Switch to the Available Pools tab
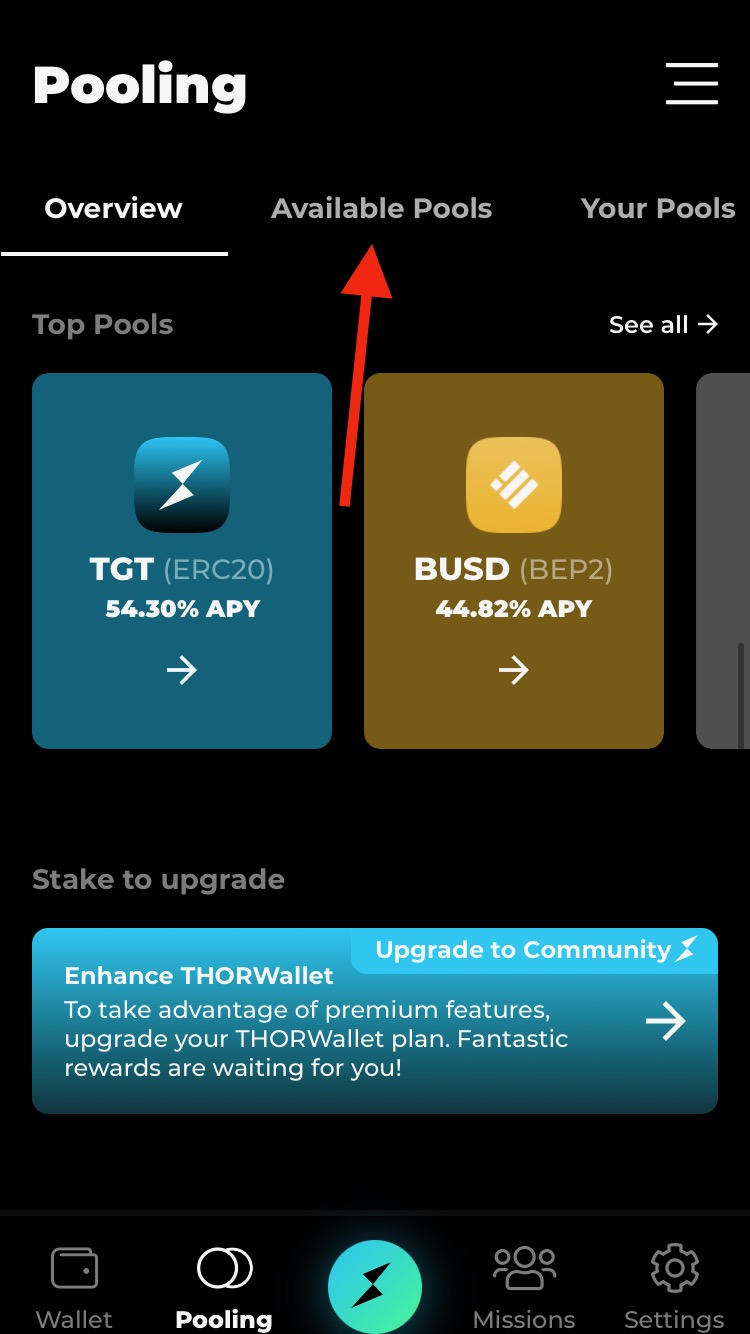 click(x=381, y=209)
